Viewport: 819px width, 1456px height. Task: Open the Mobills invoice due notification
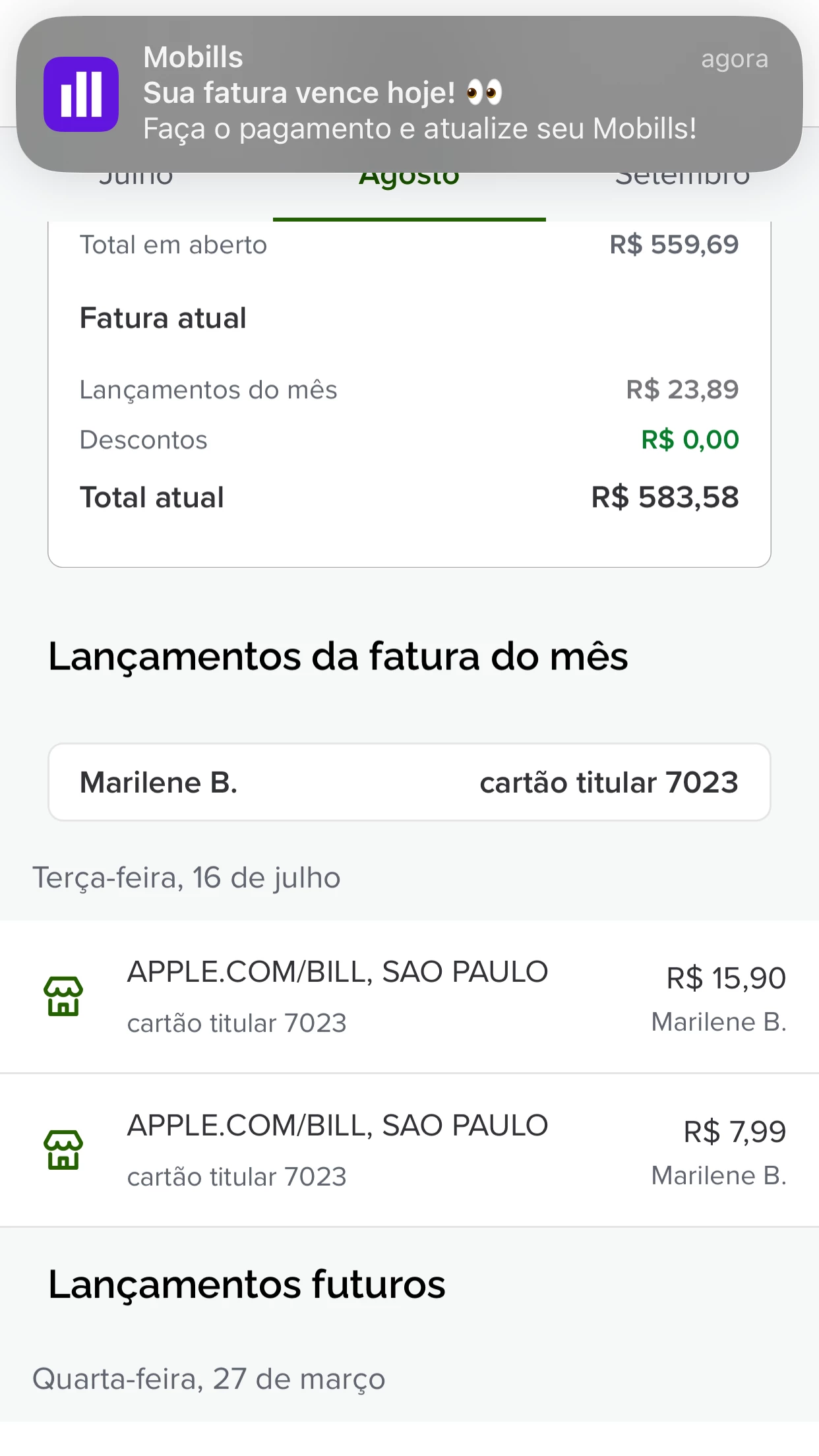409,94
